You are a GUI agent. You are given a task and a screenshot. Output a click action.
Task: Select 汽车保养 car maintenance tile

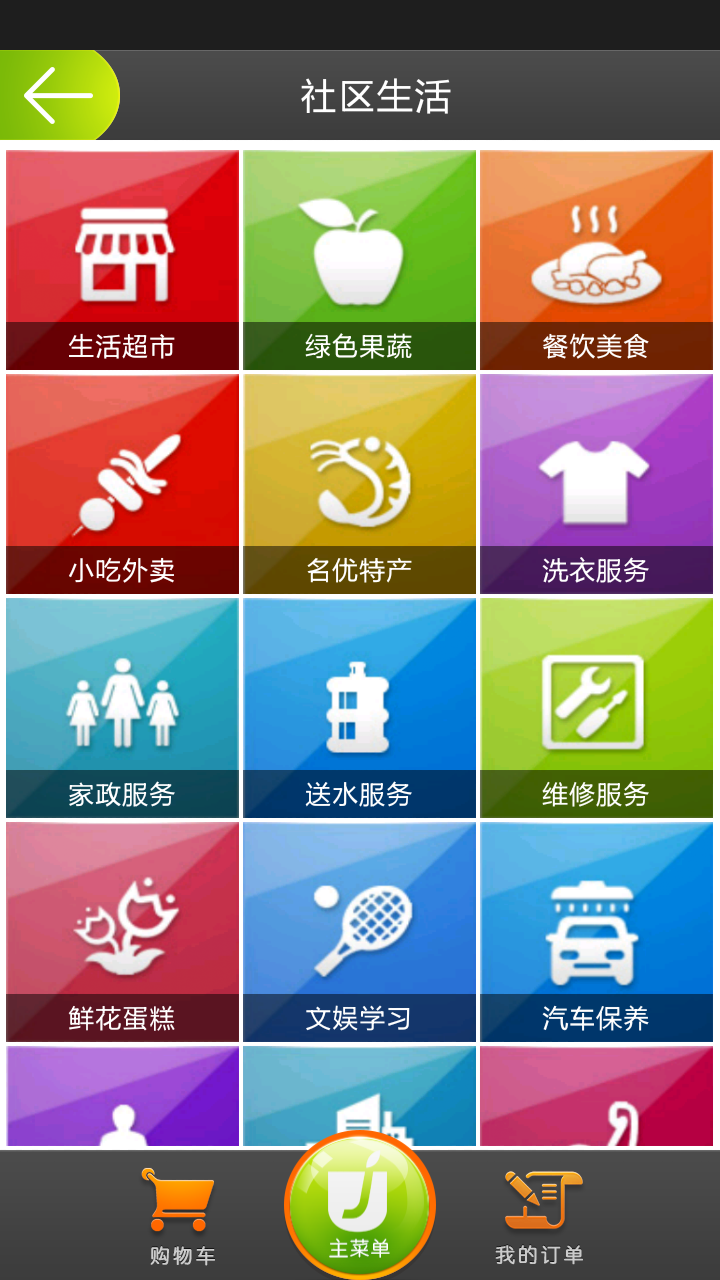[x=596, y=932]
